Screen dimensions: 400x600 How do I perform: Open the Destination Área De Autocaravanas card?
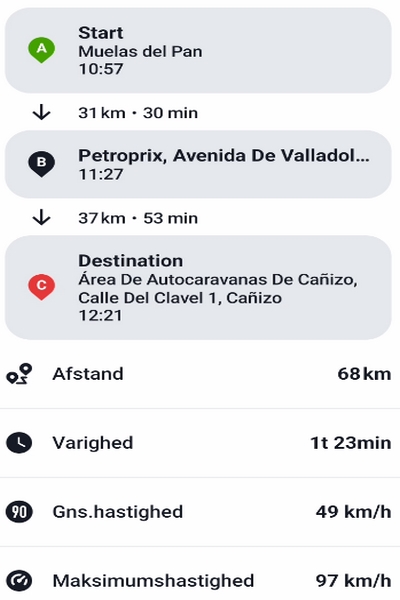coord(198,287)
